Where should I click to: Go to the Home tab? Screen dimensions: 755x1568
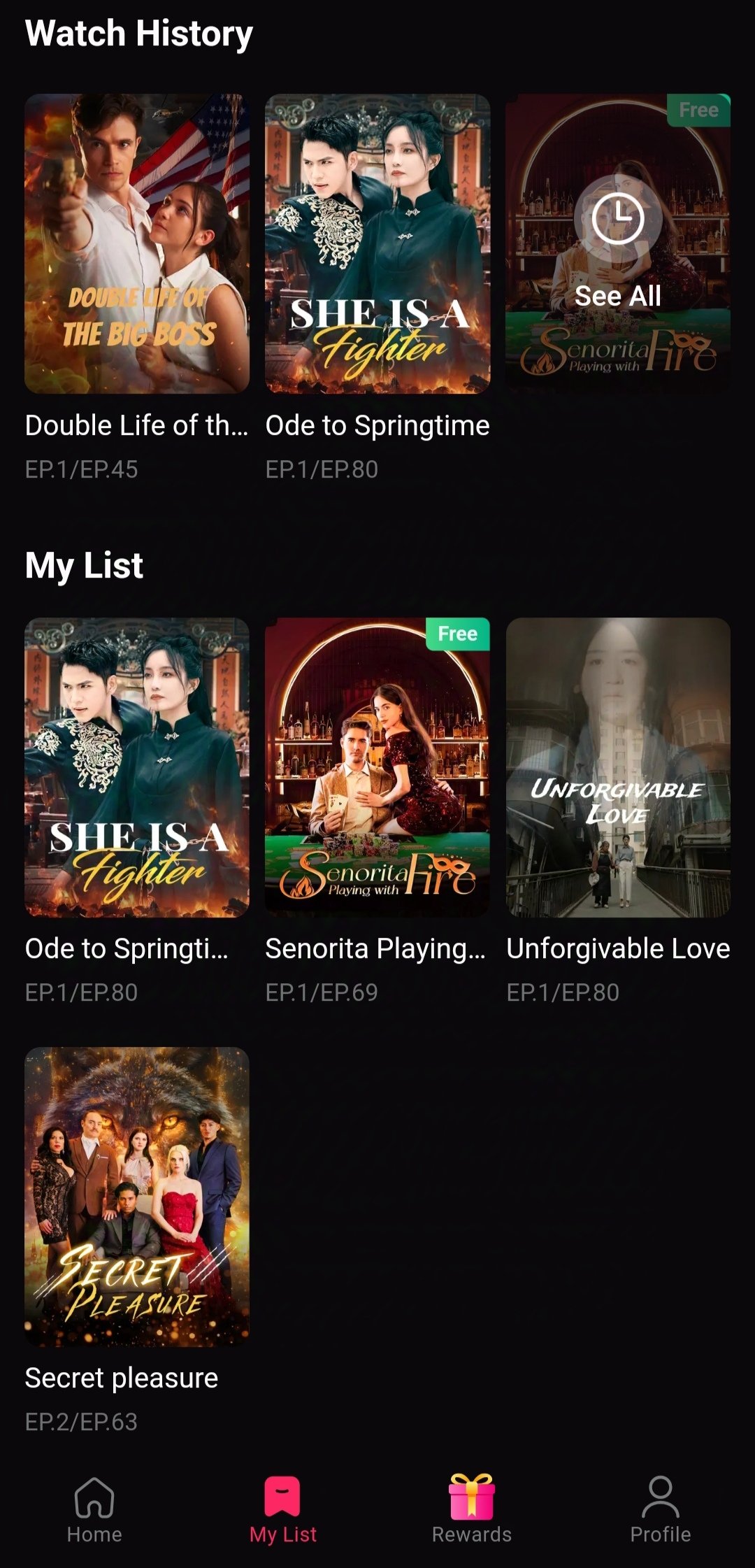pos(94,1509)
